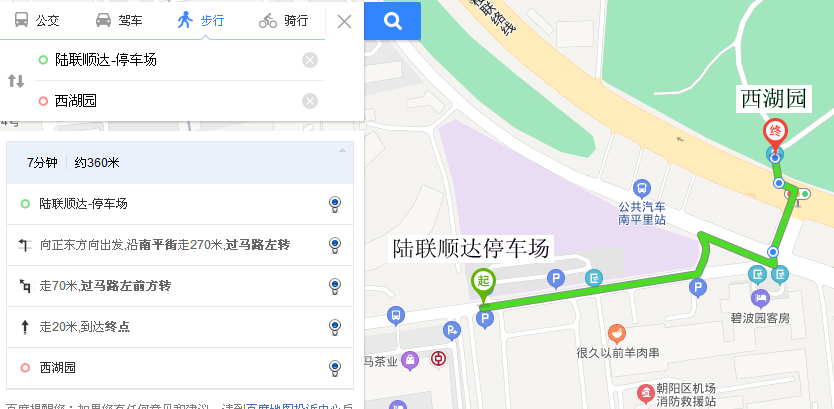Viewport: 834px width, 409px height.
Task: Tap the blue search button
Action: pyautogui.click(x=392, y=21)
